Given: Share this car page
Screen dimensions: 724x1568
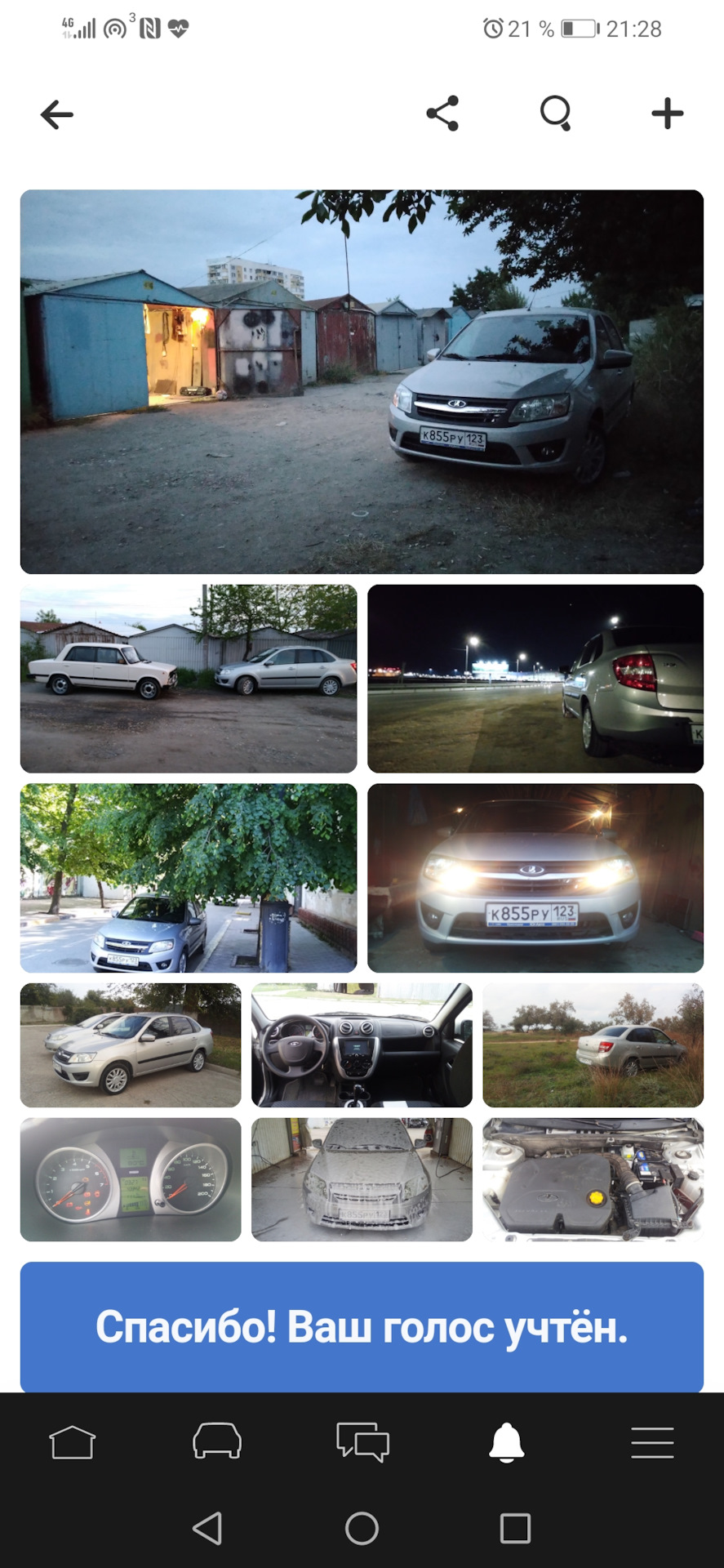Looking at the screenshot, I should pos(442,114).
